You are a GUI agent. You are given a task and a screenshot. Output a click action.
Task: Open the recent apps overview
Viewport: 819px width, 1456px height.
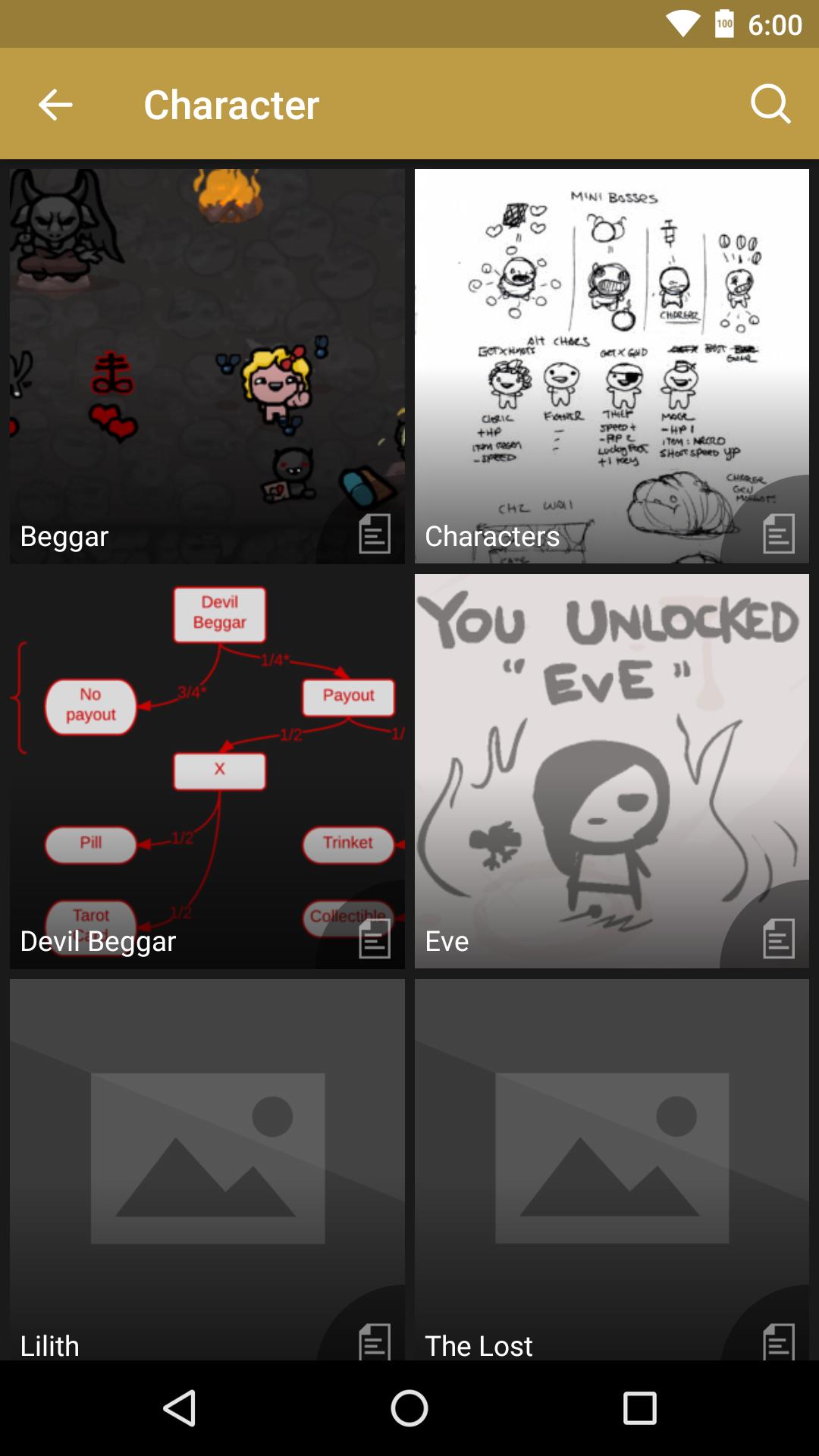(x=639, y=1409)
